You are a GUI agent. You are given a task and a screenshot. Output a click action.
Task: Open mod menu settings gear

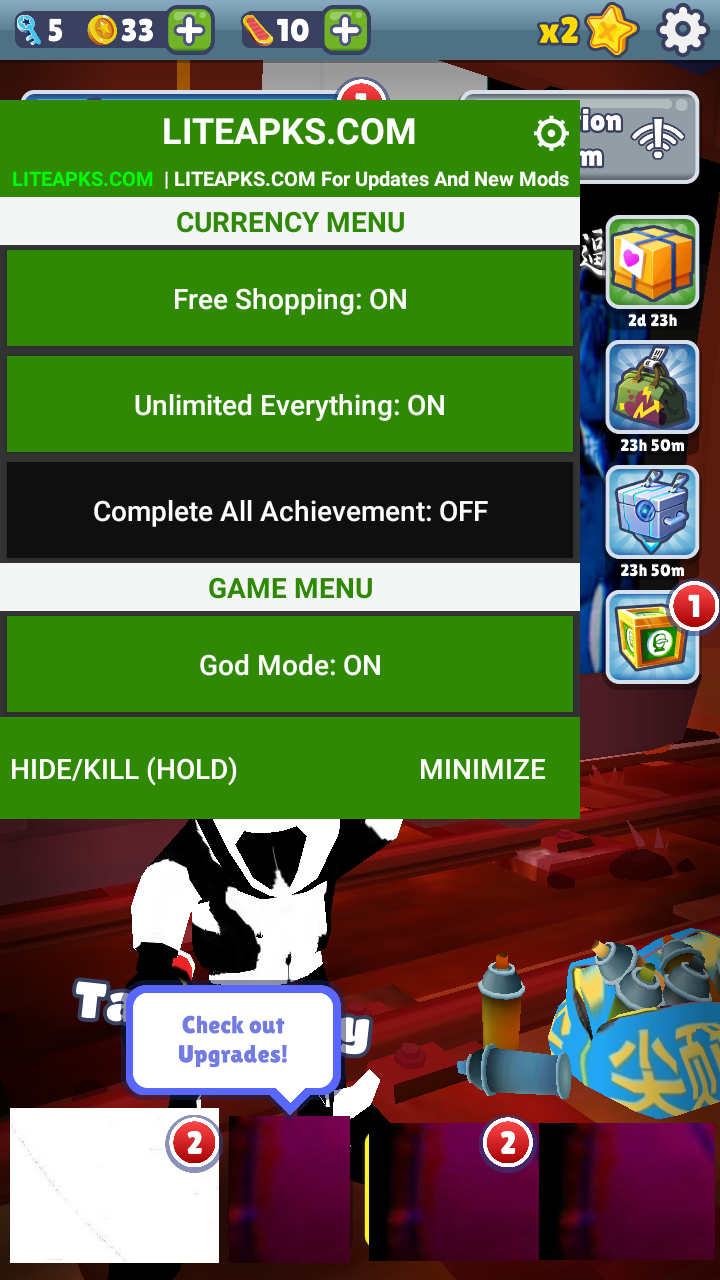pos(550,133)
